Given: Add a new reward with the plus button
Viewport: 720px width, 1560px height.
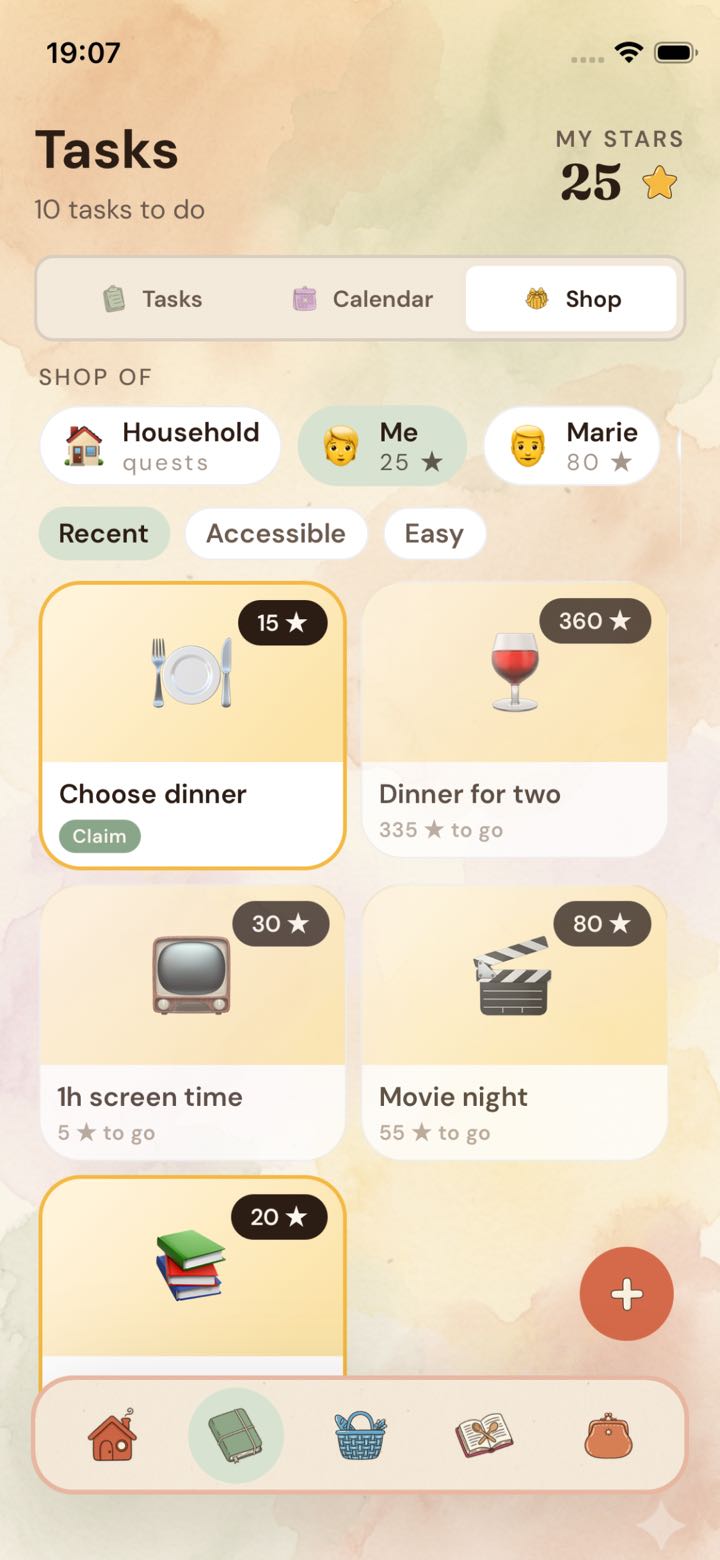Looking at the screenshot, I should coord(627,1294).
